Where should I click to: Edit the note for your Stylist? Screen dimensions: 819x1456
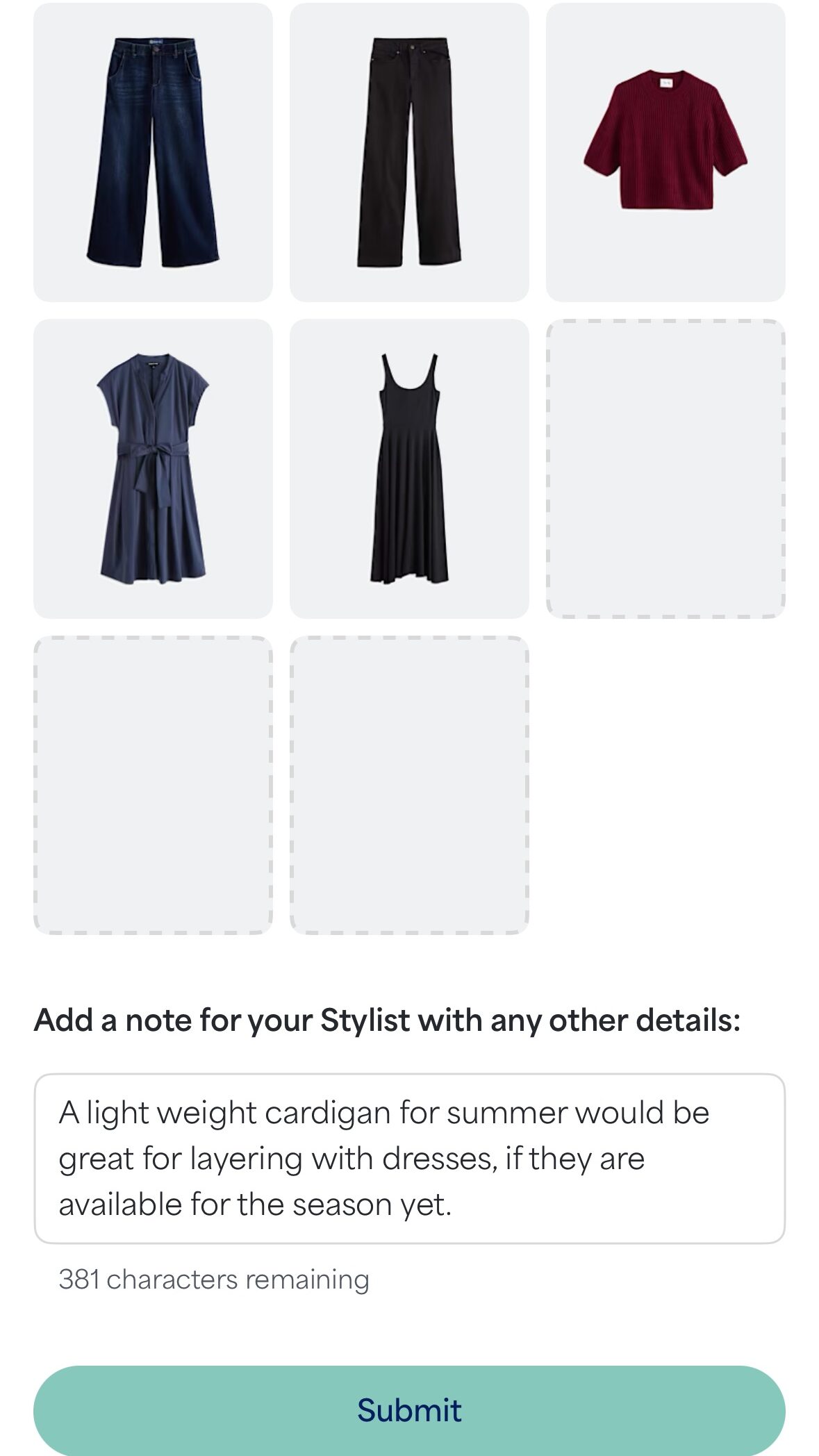pos(409,1158)
